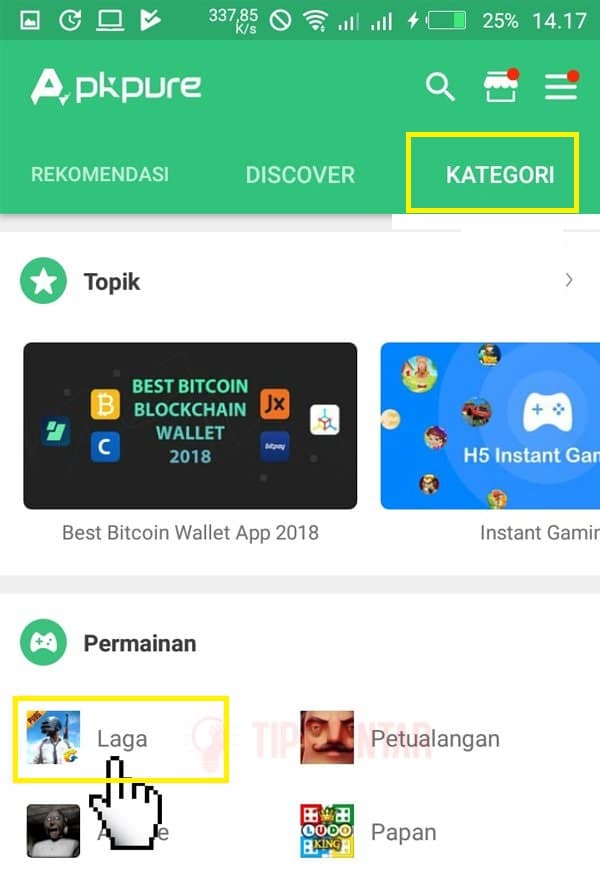Open the H5 Instant Gaming topic card

point(490,426)
